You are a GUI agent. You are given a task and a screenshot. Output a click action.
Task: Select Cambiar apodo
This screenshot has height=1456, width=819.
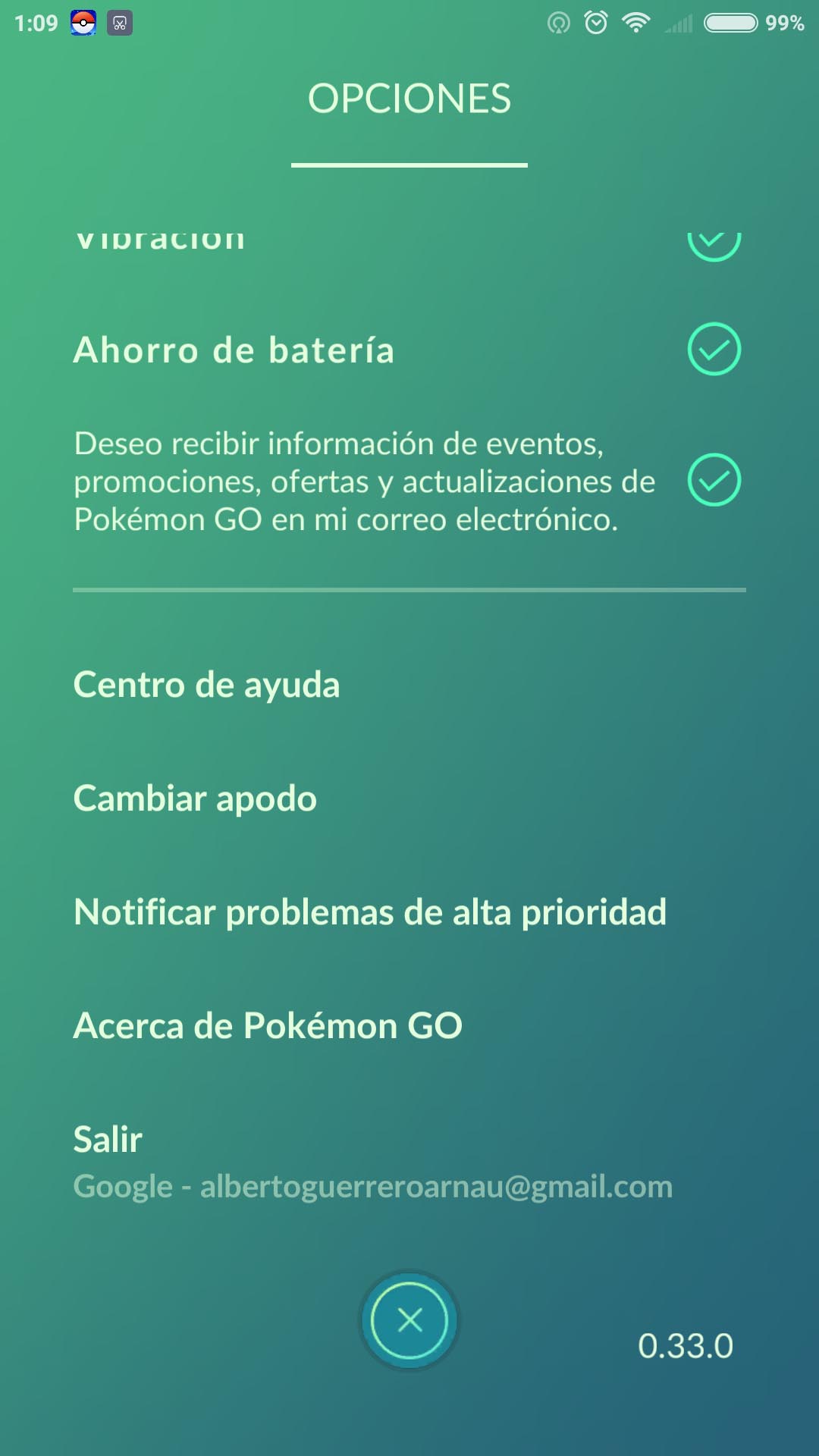coord(195,799)
